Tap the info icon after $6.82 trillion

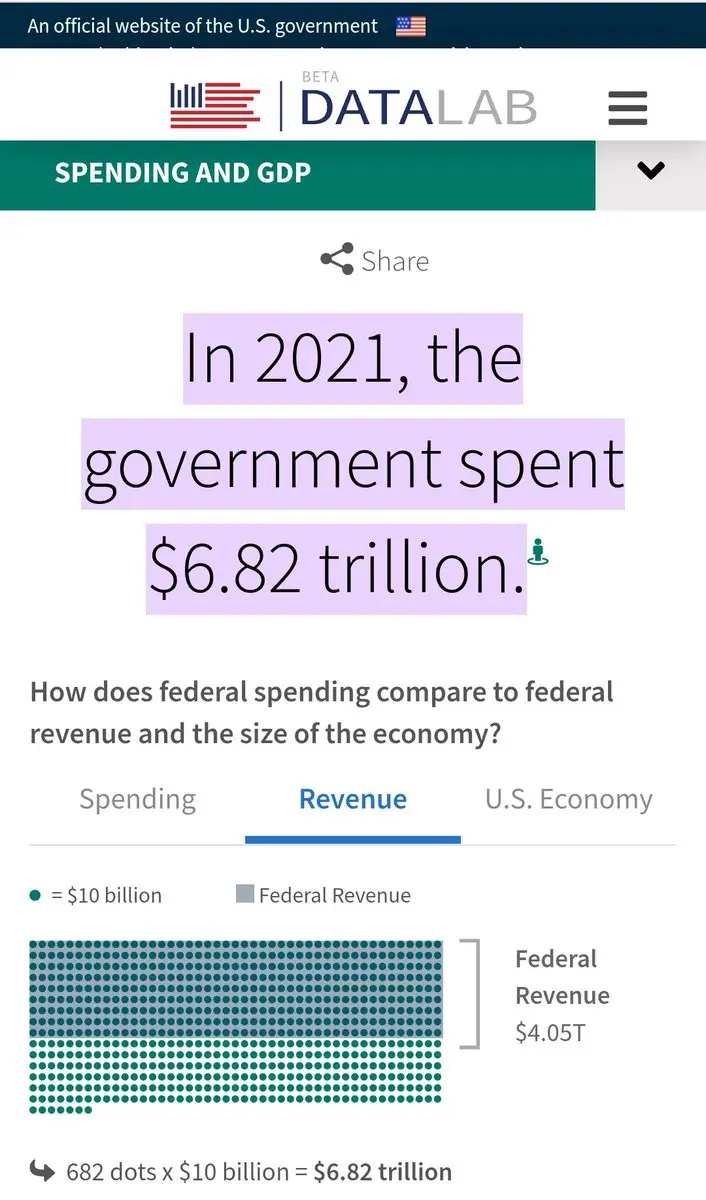coord(539,551)
